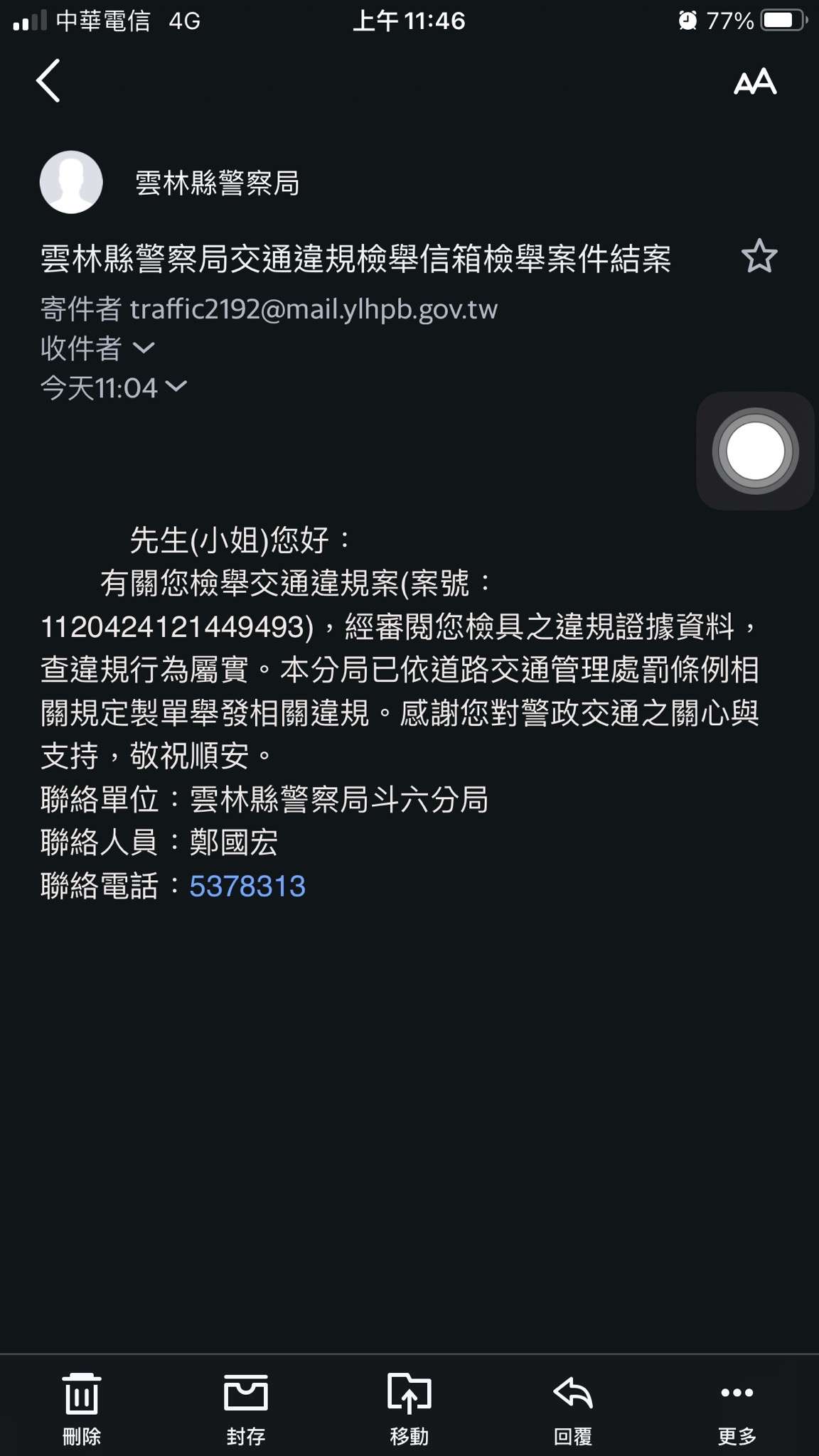This screenshot has height=1456, width=819.
Task: Star this email from 雲林縣警察局
Action: [759, 256]
